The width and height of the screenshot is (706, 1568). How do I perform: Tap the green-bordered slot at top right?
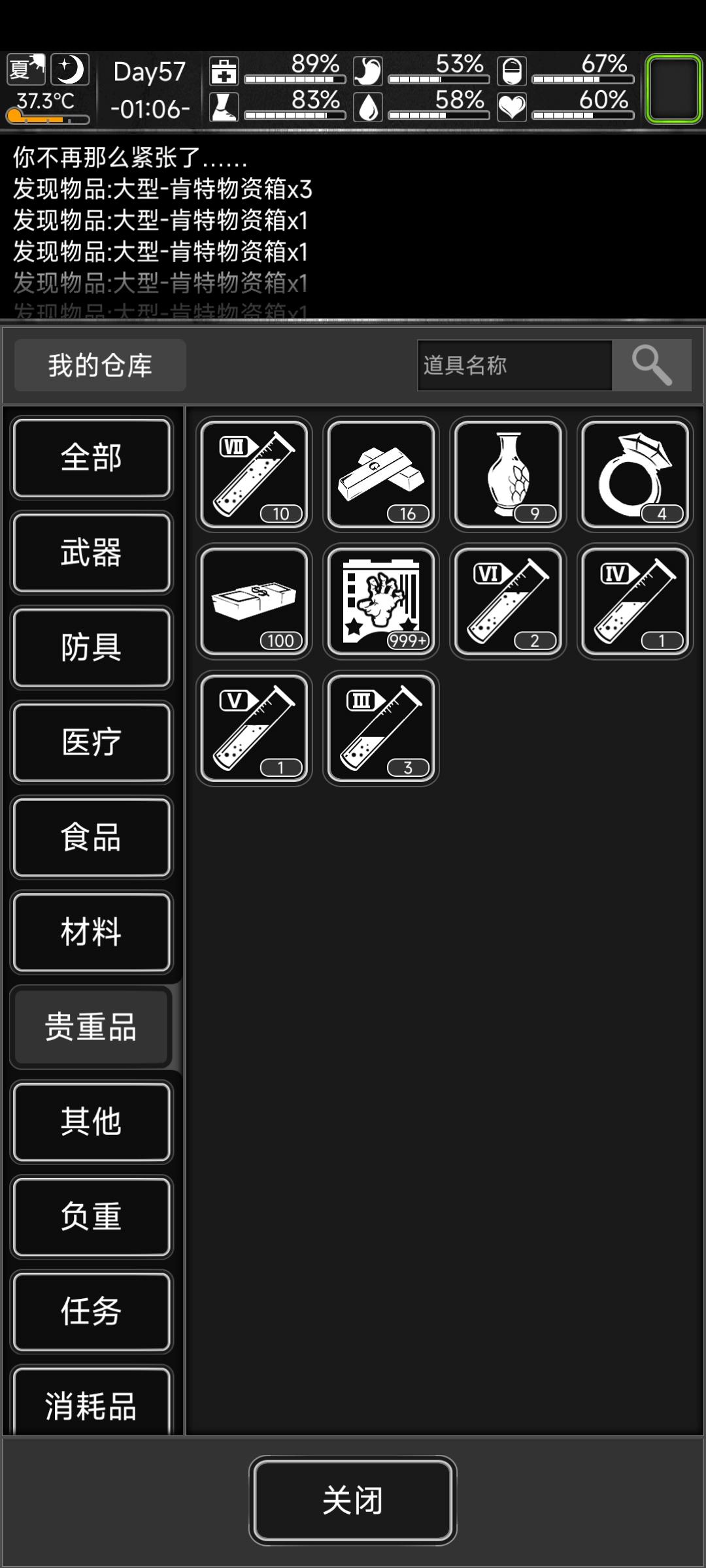pos(674,88)
